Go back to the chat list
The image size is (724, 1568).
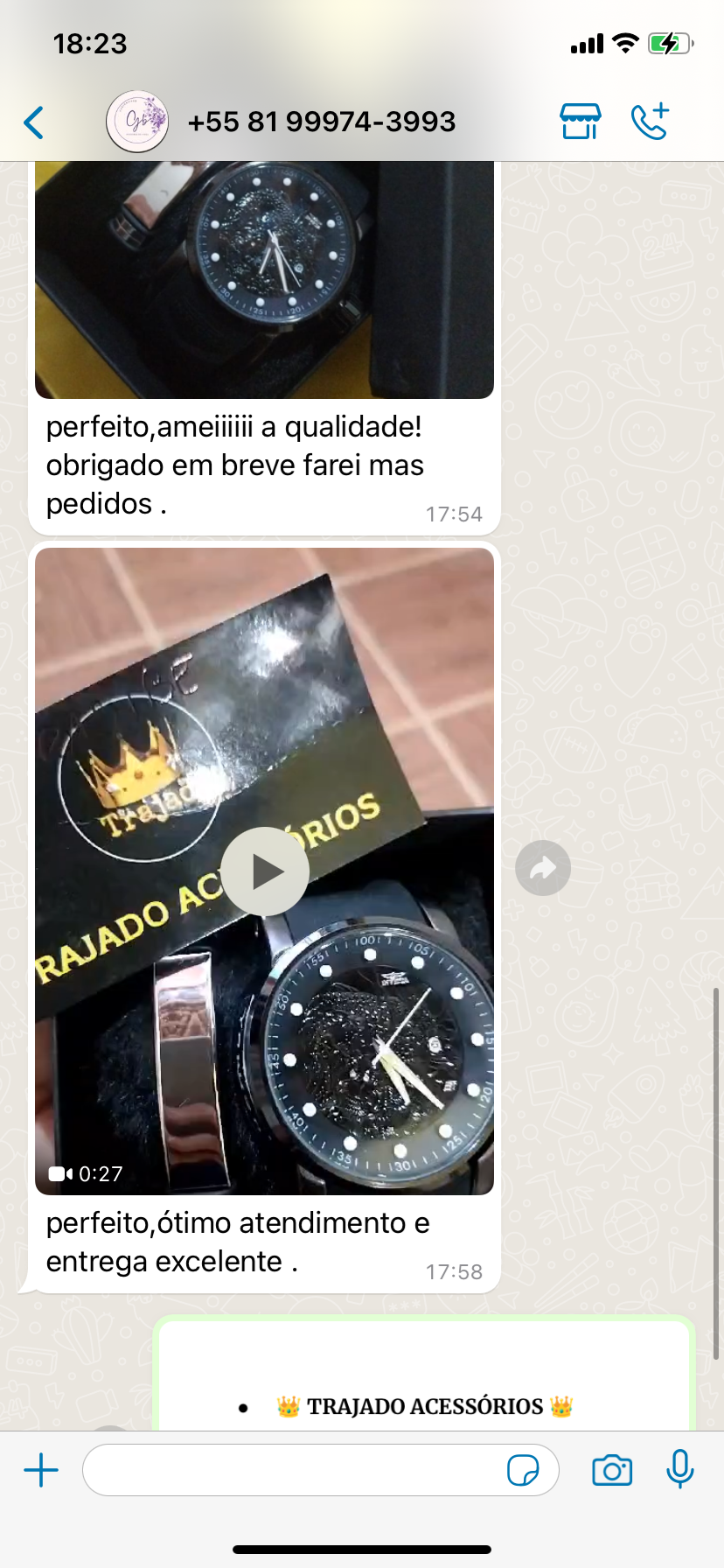click(34, 122)
